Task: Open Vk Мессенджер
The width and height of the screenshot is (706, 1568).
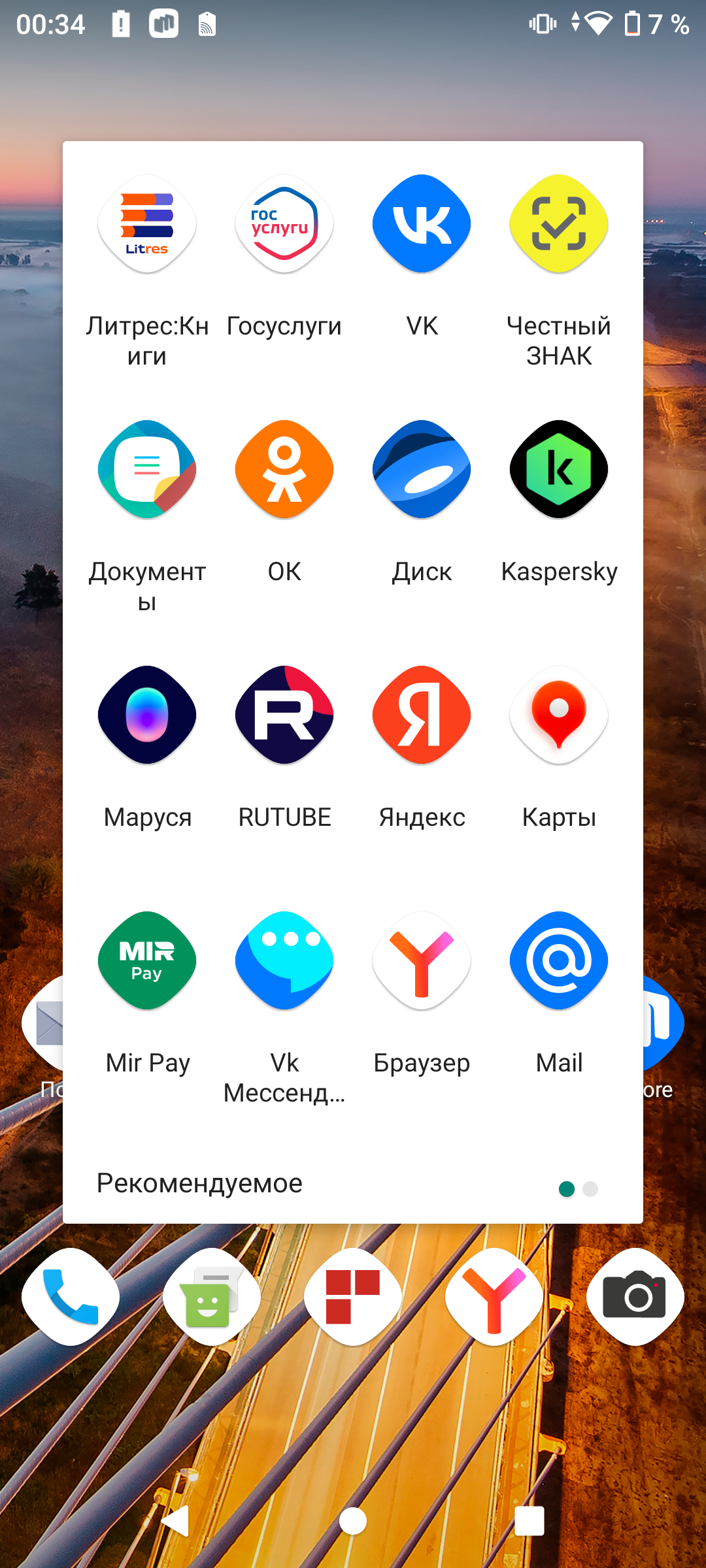Action: [x=284, y=961]
